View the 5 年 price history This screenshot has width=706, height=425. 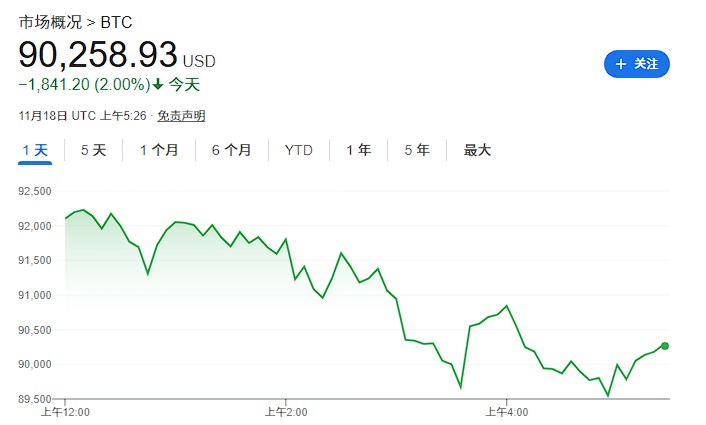[417, 151]
